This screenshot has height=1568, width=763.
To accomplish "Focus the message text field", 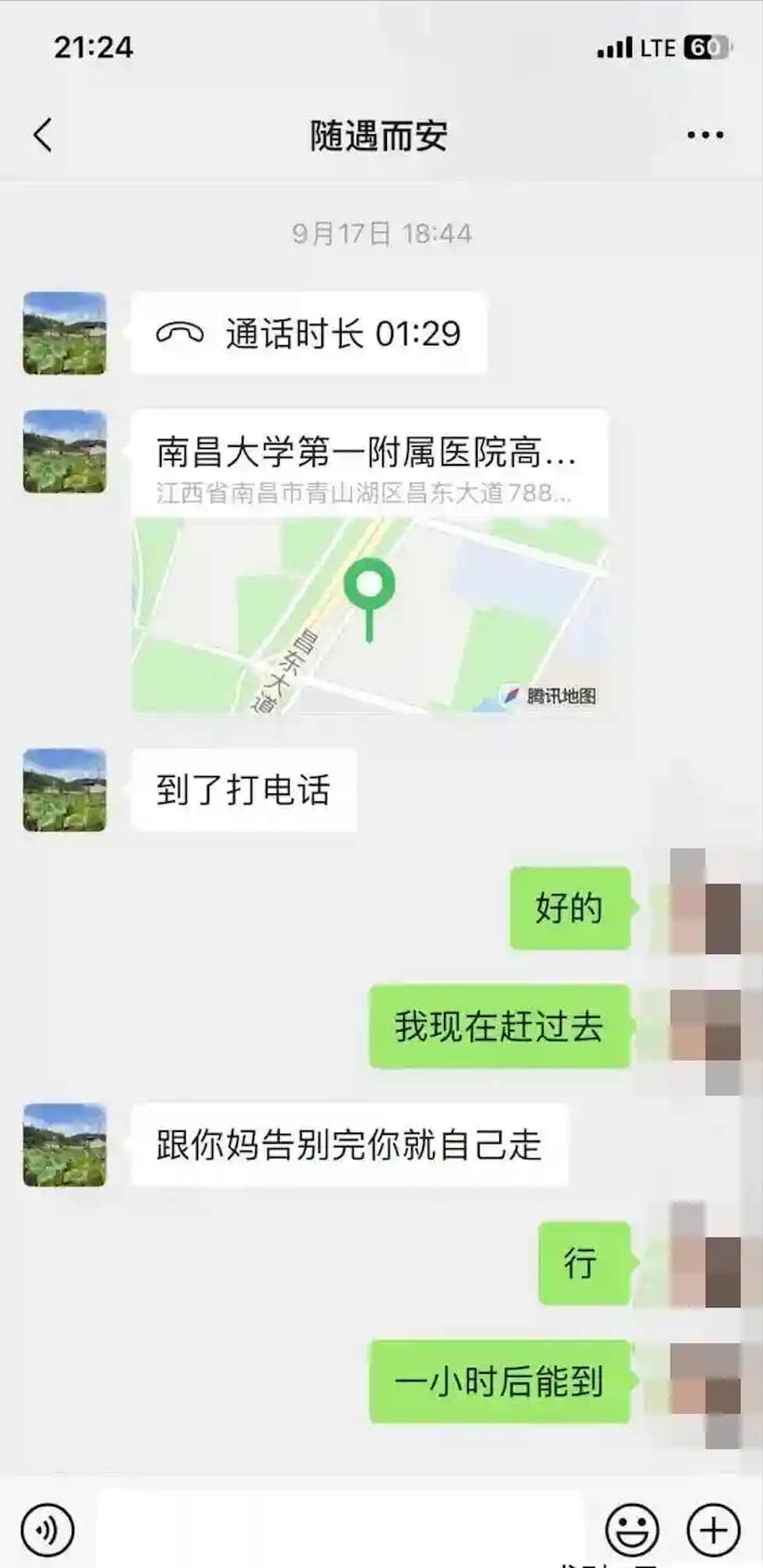I will pyautogui.click(x=339, y=1529).
